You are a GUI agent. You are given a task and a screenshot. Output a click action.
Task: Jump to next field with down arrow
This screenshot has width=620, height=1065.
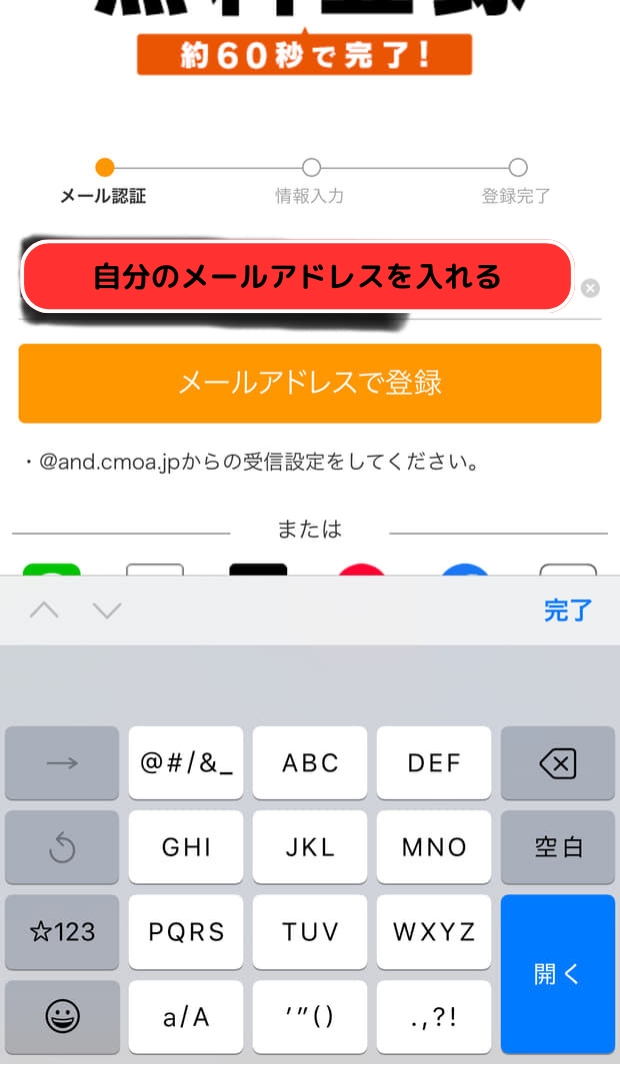107,610
